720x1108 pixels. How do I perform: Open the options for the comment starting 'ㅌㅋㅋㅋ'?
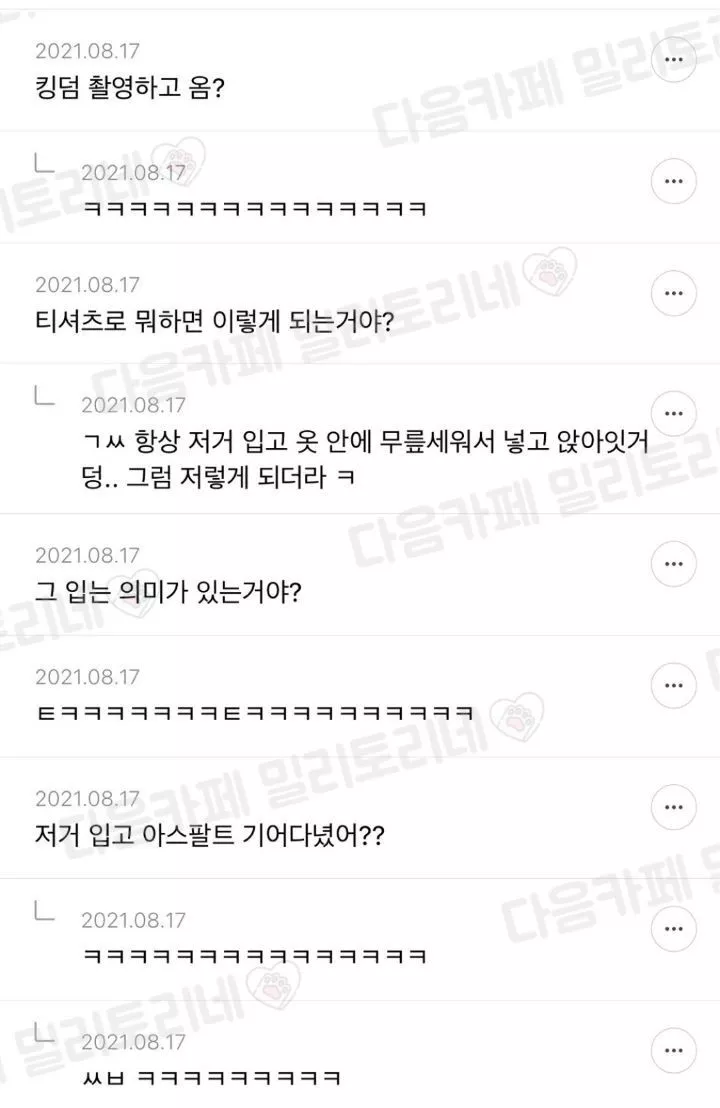674,686
